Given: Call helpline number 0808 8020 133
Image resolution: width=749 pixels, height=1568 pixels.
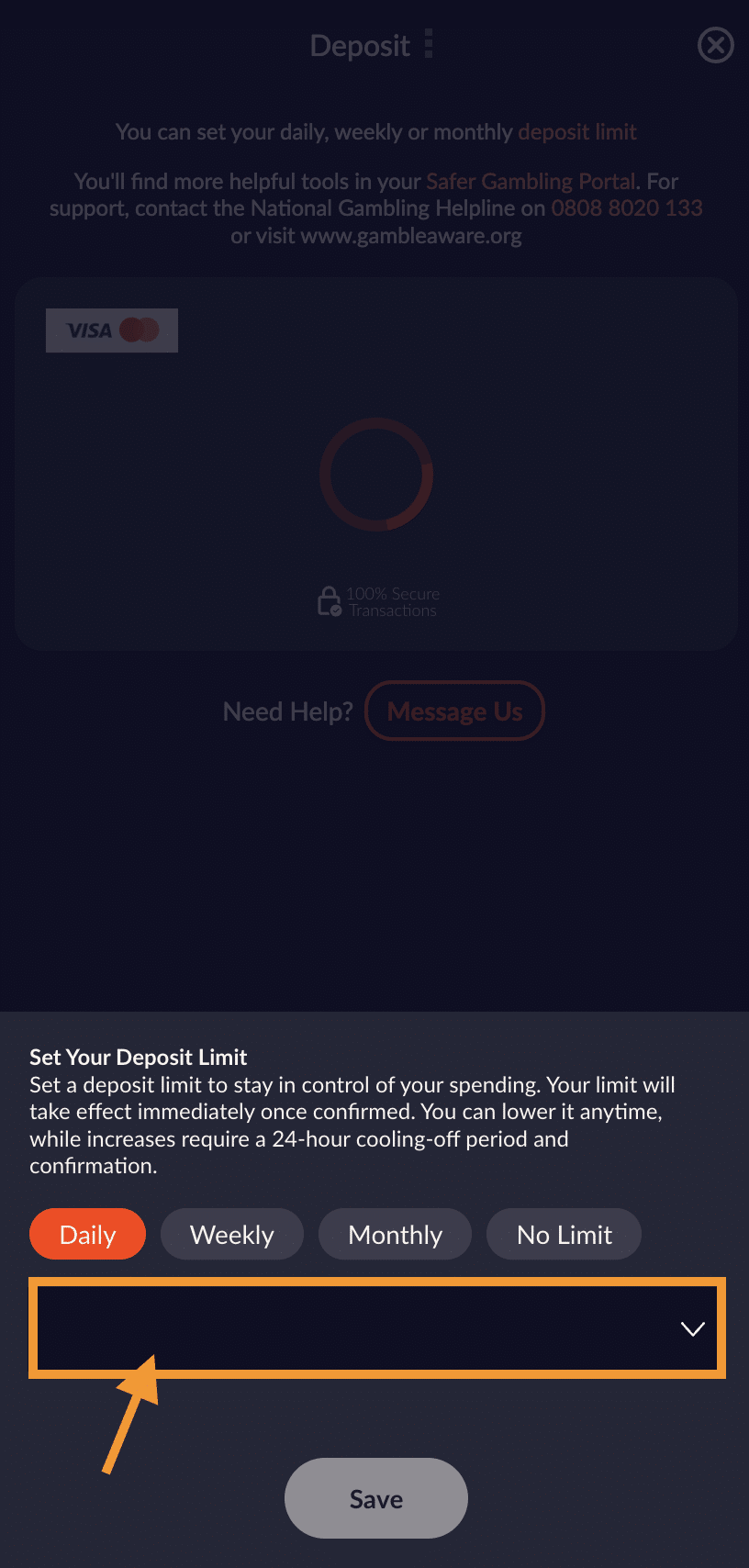Looking at the screenshot, I should [626, 208].
